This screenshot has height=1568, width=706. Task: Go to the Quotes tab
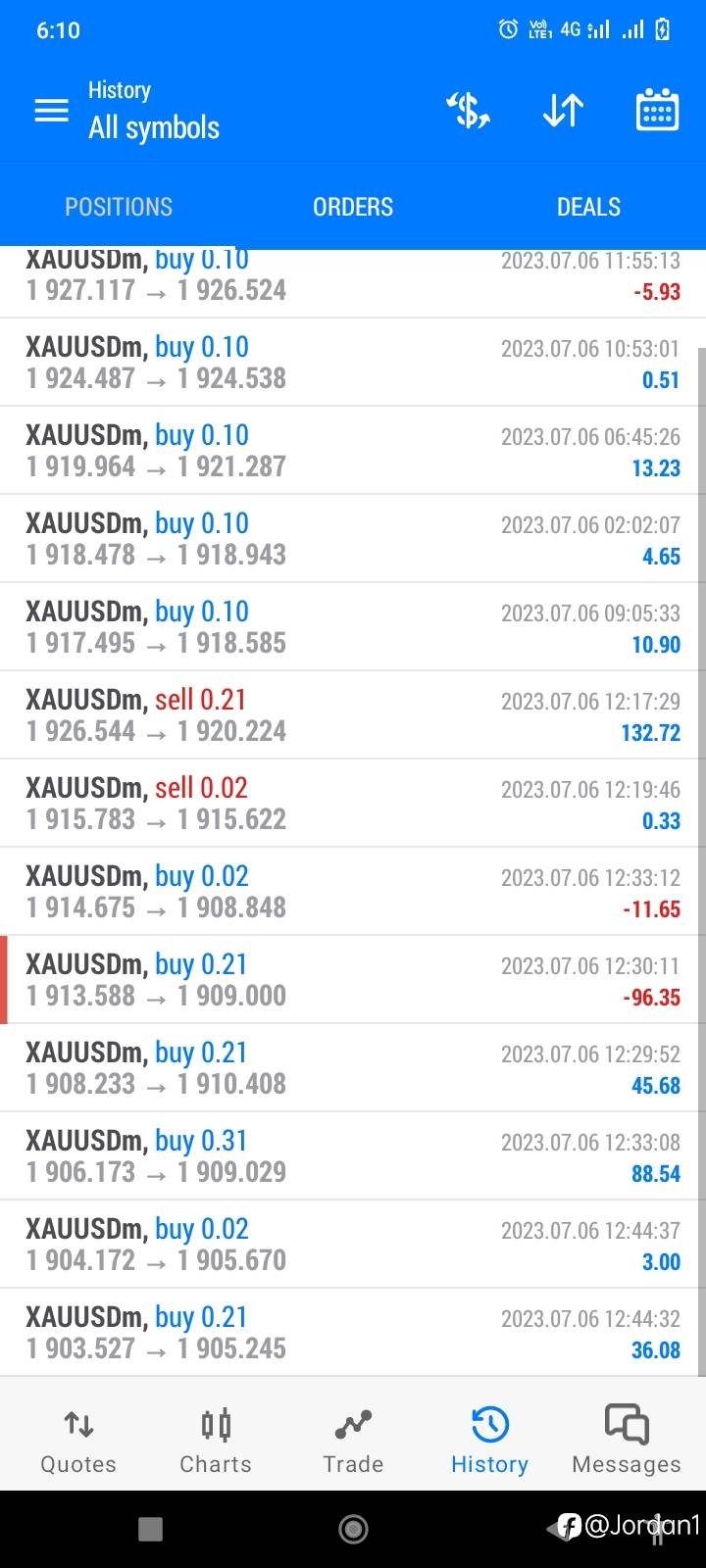[78, 1442]
